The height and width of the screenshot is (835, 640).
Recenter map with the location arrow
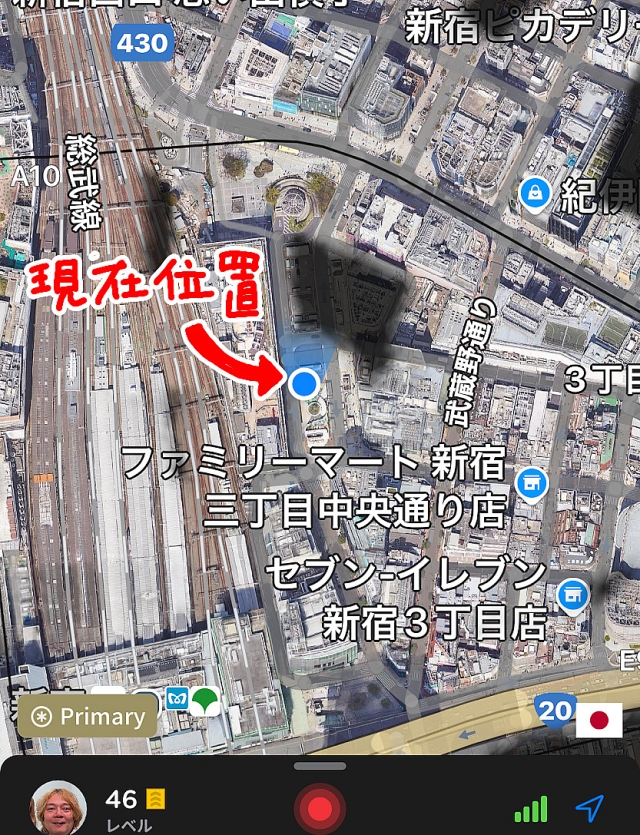click(x=589, y=807)
